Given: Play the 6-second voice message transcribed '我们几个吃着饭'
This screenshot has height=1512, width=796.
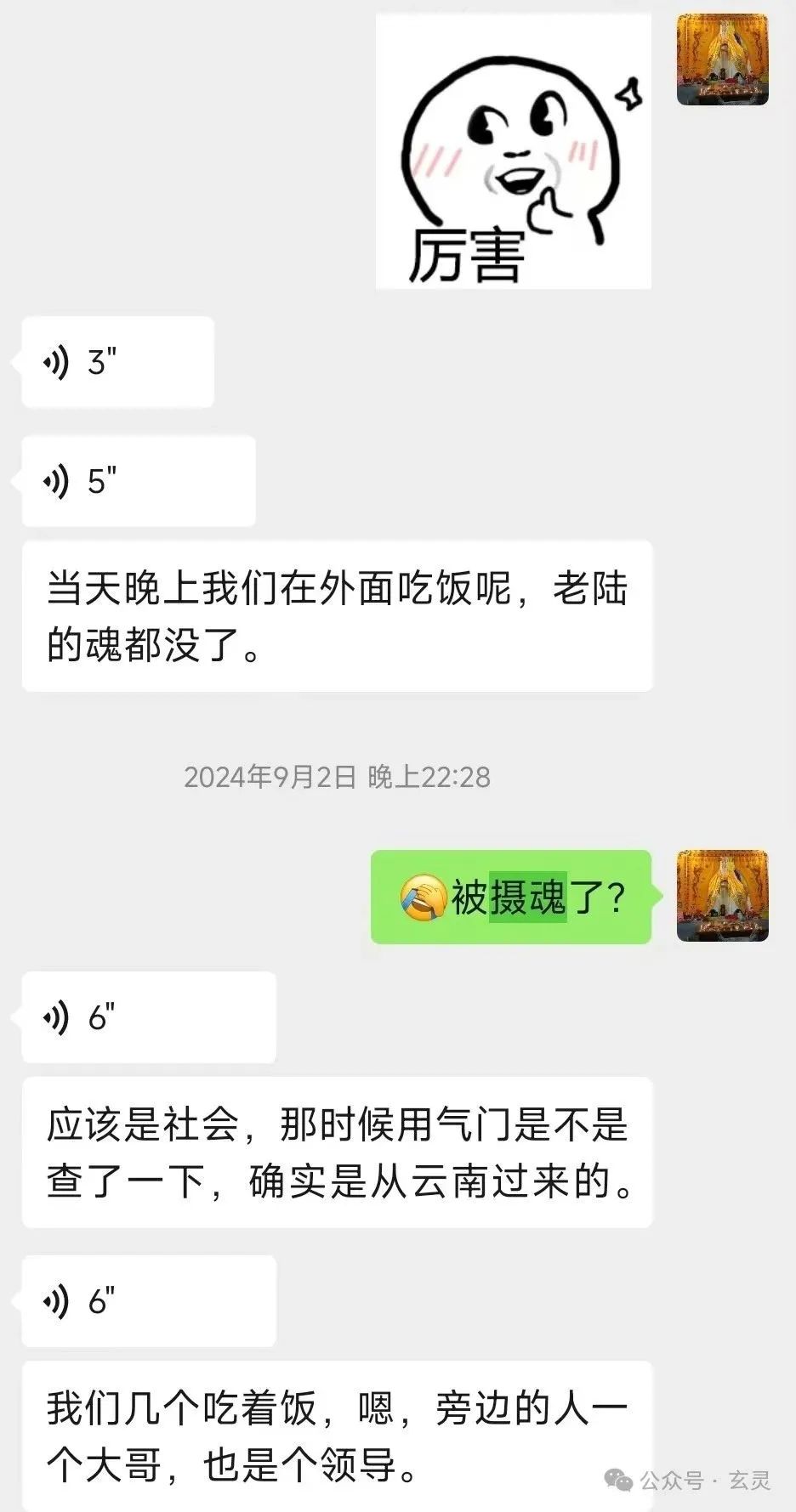Looking at the screenshot, I should click(148, 1300).
